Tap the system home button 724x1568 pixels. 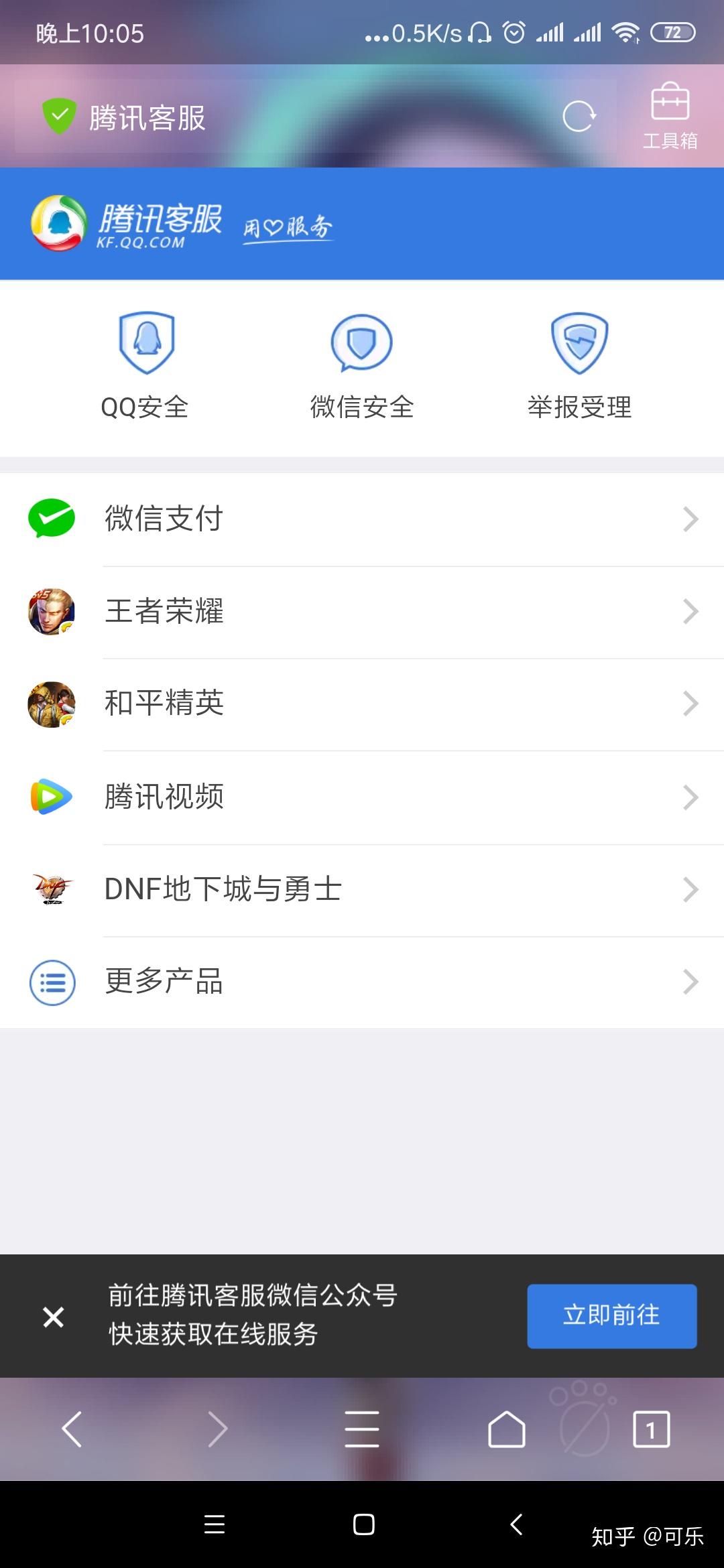point(363,1524)
